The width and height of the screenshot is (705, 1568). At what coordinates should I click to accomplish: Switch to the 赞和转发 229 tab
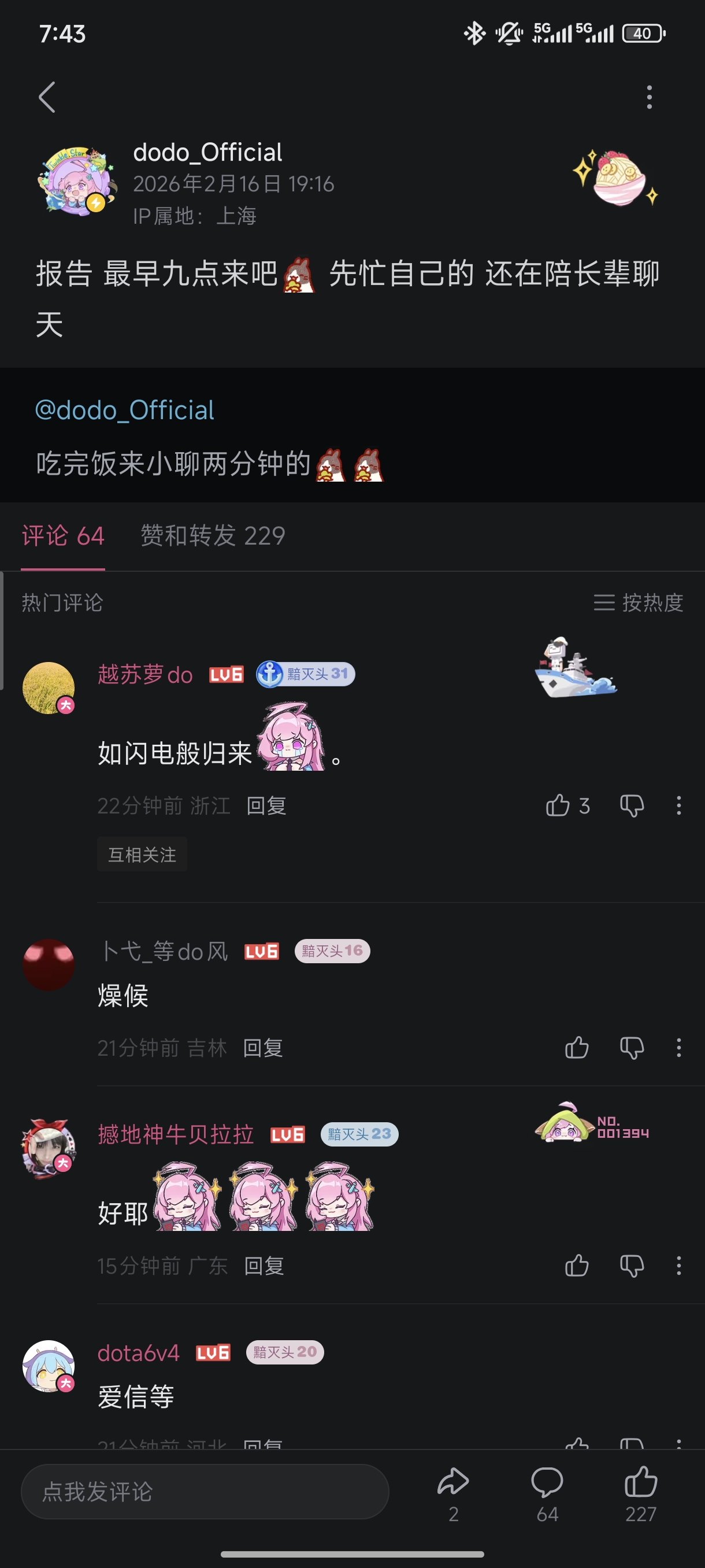click(x=212, y=535)
